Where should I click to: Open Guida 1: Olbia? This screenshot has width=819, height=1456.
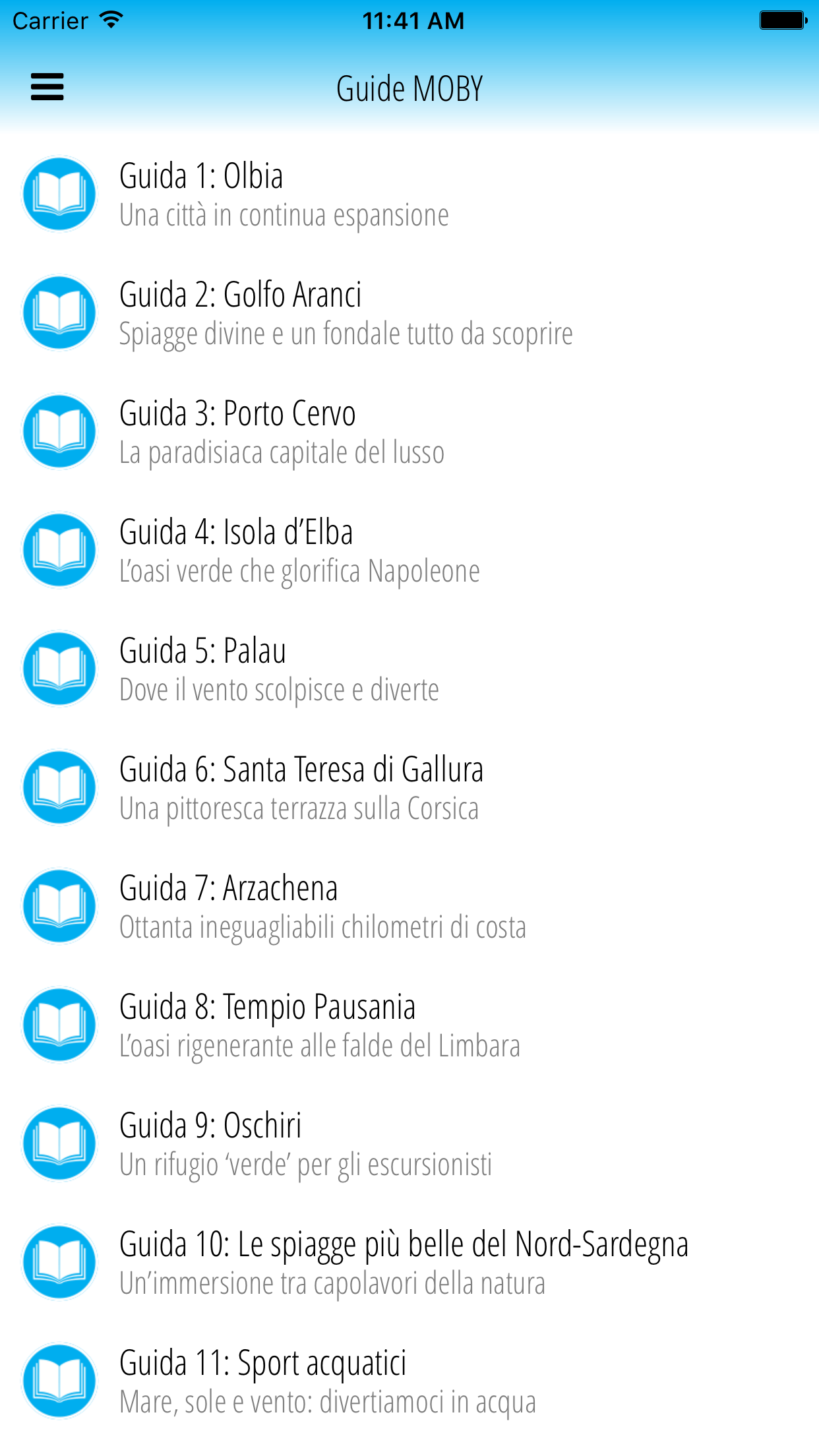[409, 194]
